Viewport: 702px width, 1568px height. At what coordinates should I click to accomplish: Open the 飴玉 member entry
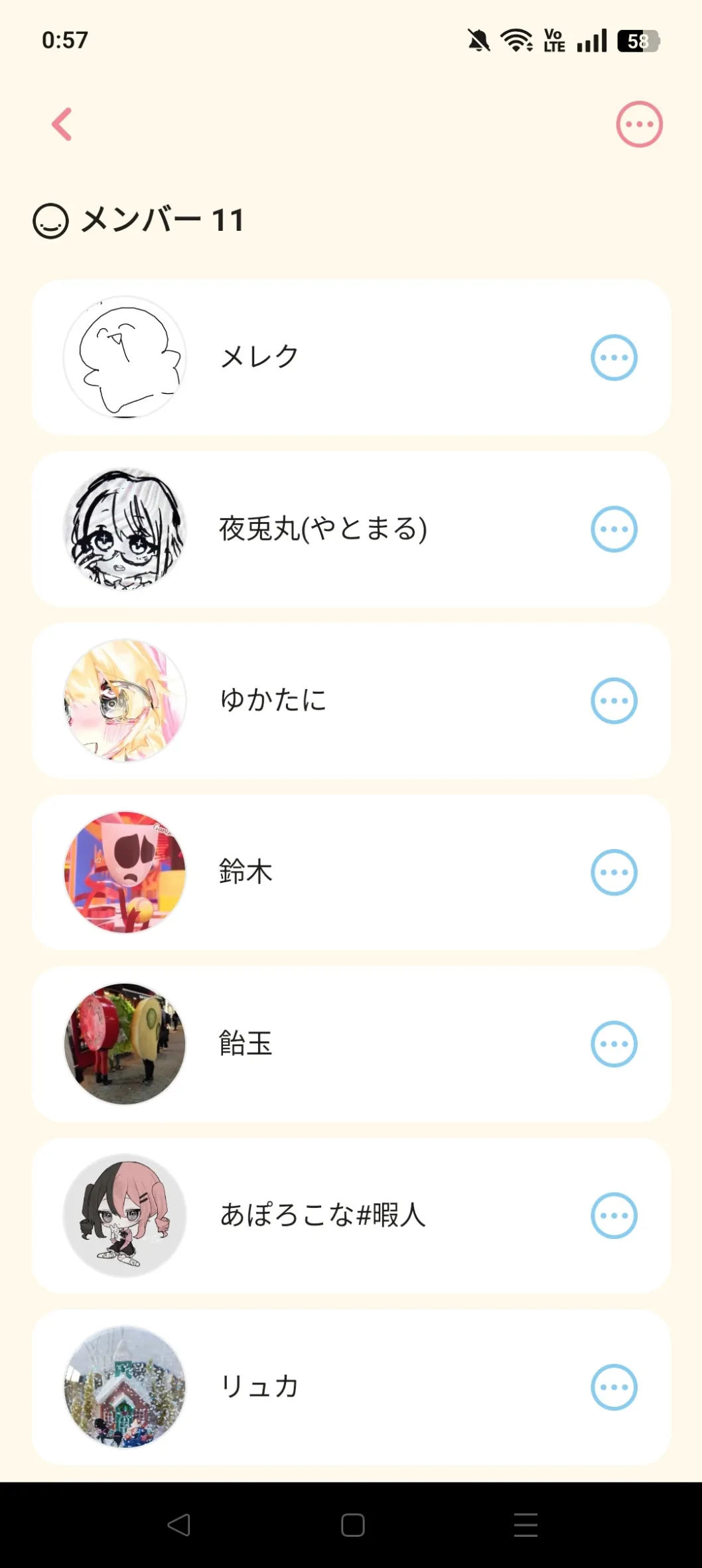351,1044
